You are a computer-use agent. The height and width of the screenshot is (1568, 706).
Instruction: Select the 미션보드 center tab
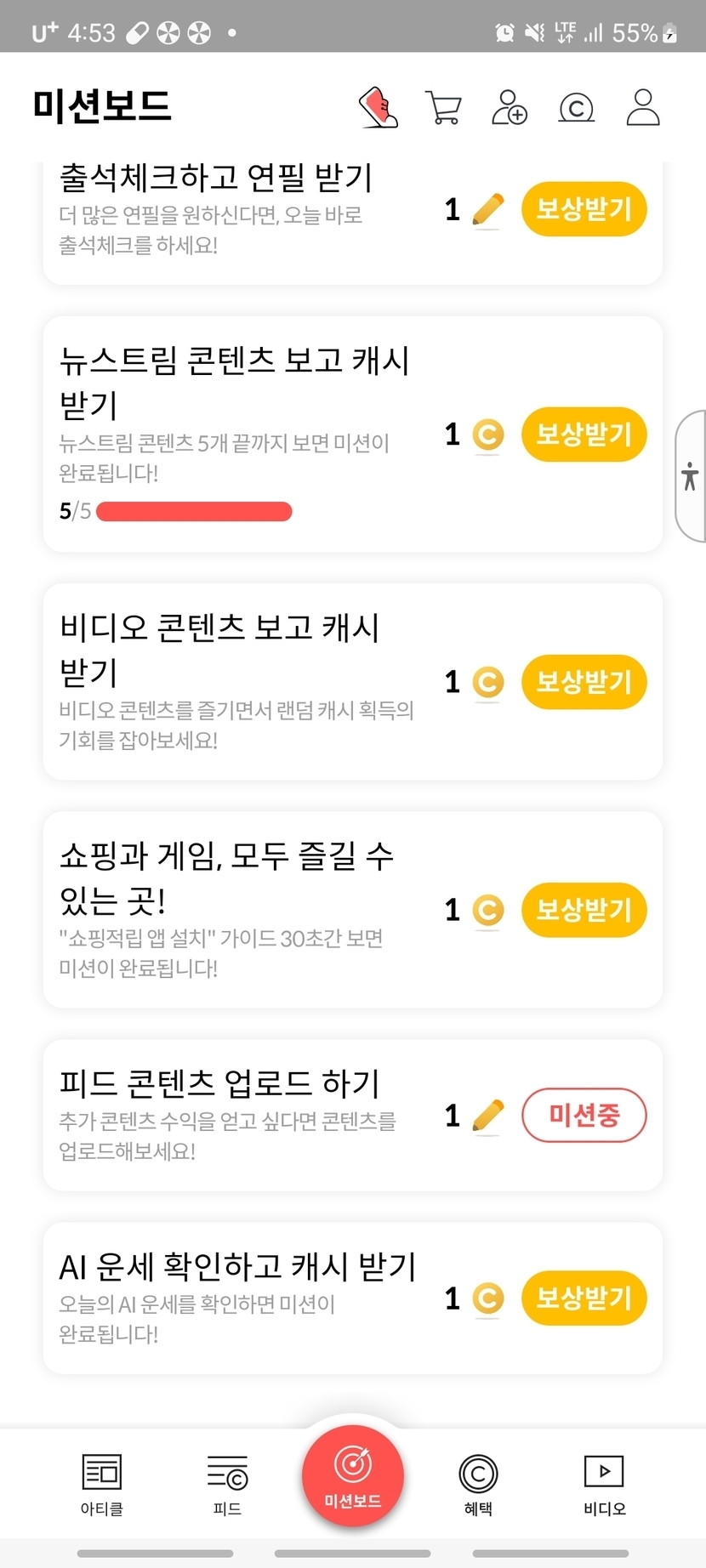pos(353,1476)
